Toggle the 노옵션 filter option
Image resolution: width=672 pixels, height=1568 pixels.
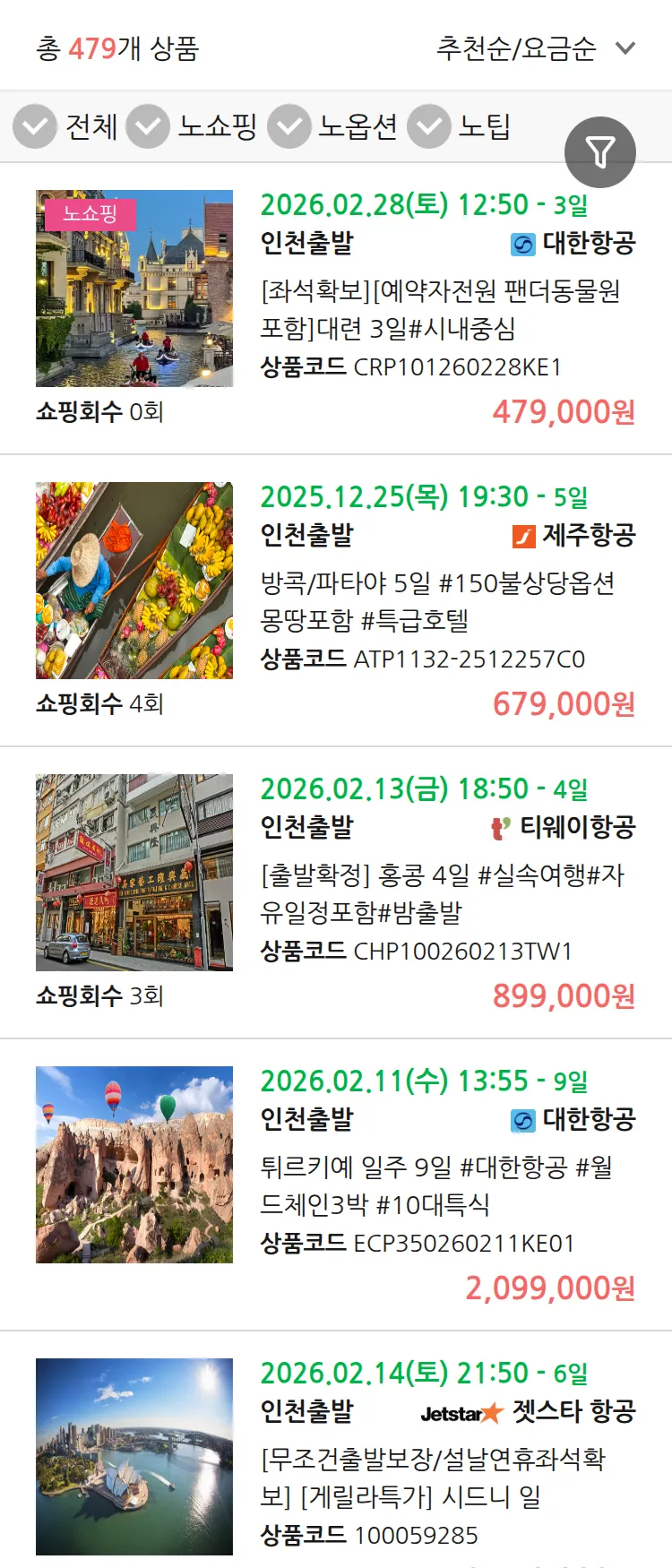[289, 126]
